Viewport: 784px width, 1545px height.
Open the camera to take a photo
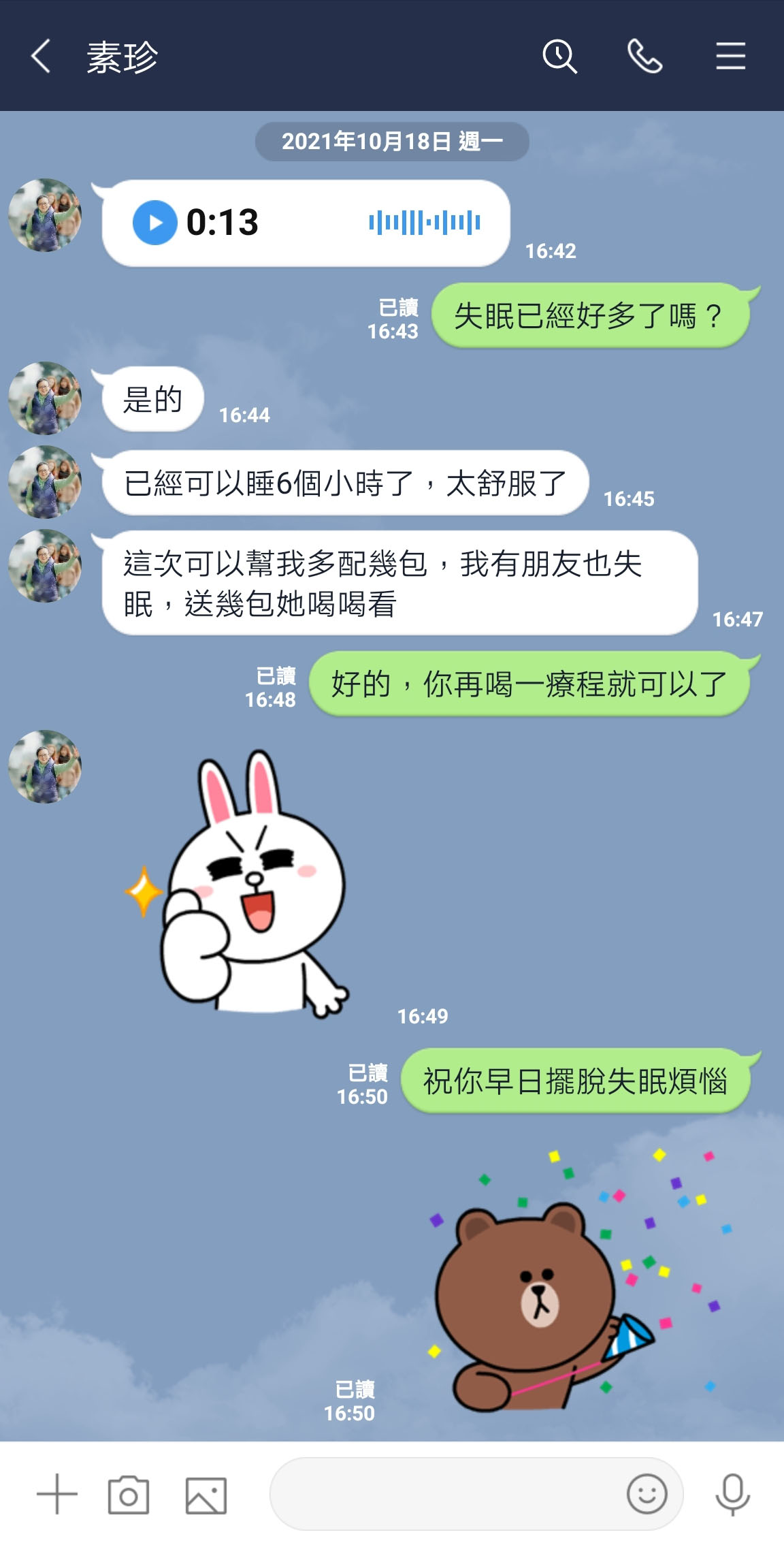(x=129, y=1494)
